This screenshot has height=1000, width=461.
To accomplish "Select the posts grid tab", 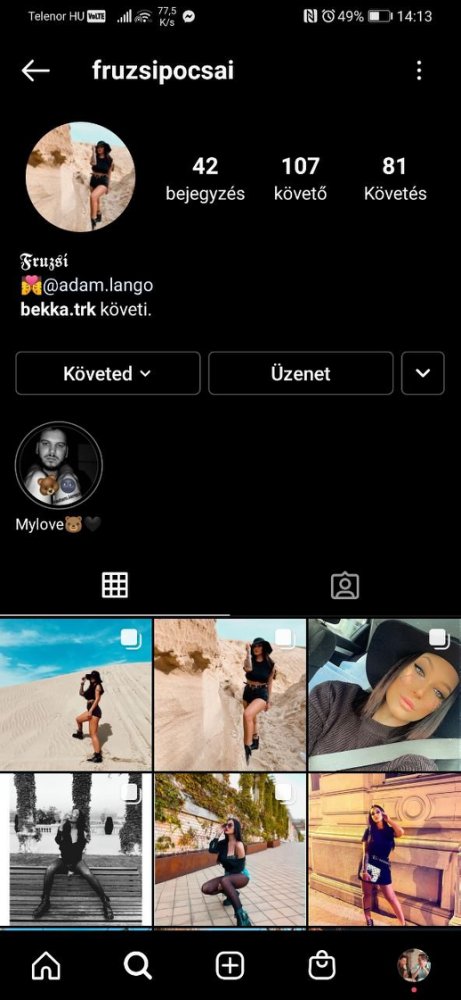I will tap(115, 585).
